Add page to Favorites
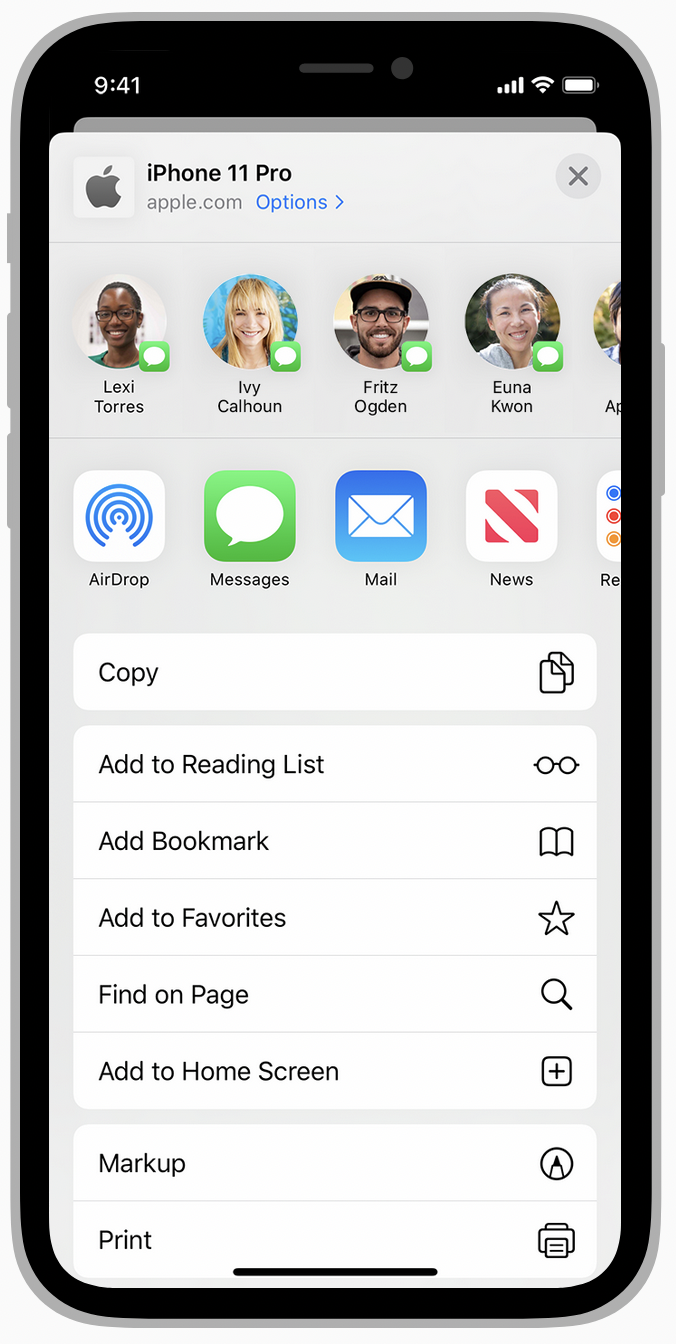Image resolution: width=676 pixels, height=1344 pixels. [335, 918]
